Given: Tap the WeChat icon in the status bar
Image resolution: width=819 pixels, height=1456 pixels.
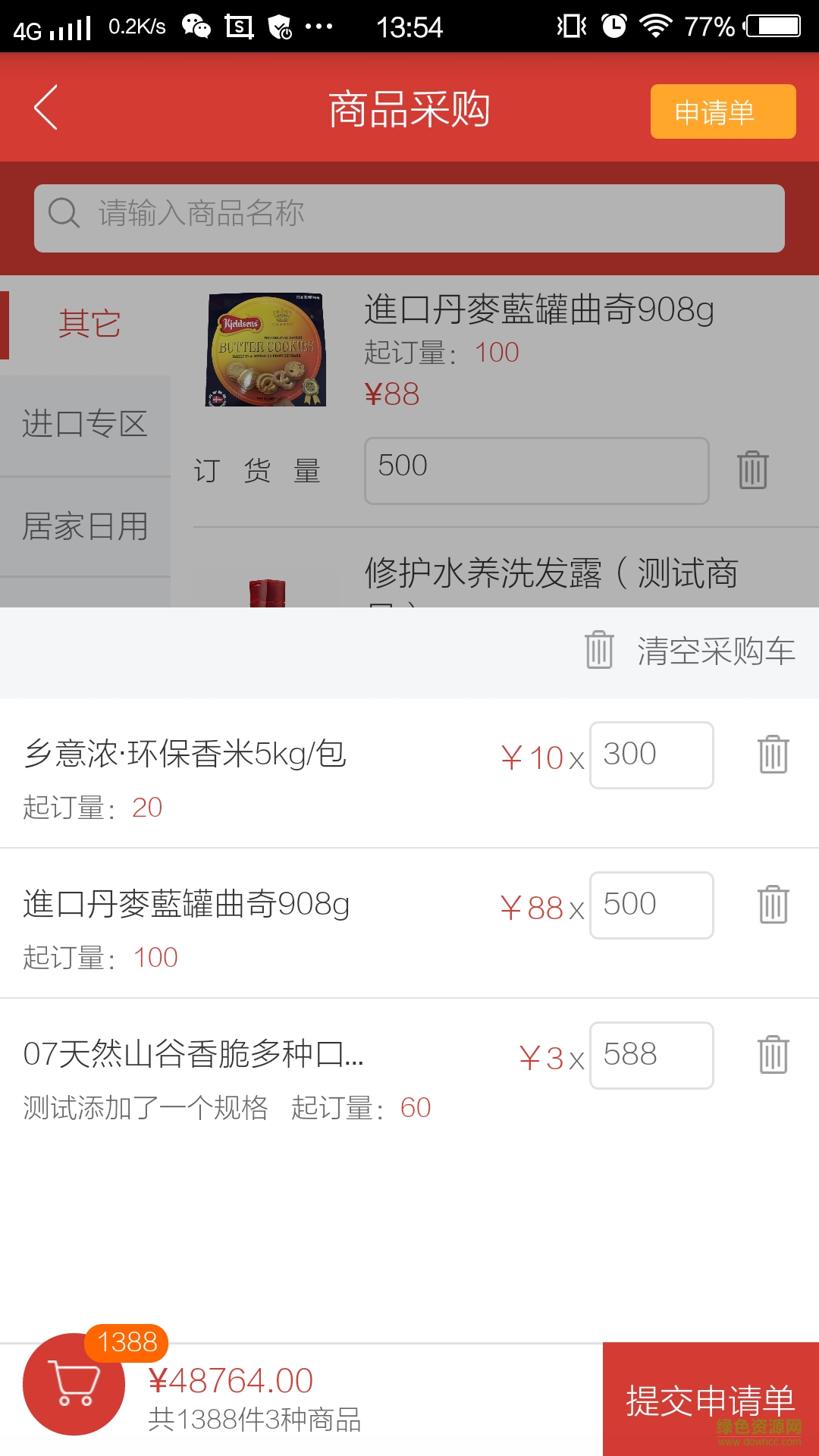Looking at the screenshot, I should tap(196, 27).
